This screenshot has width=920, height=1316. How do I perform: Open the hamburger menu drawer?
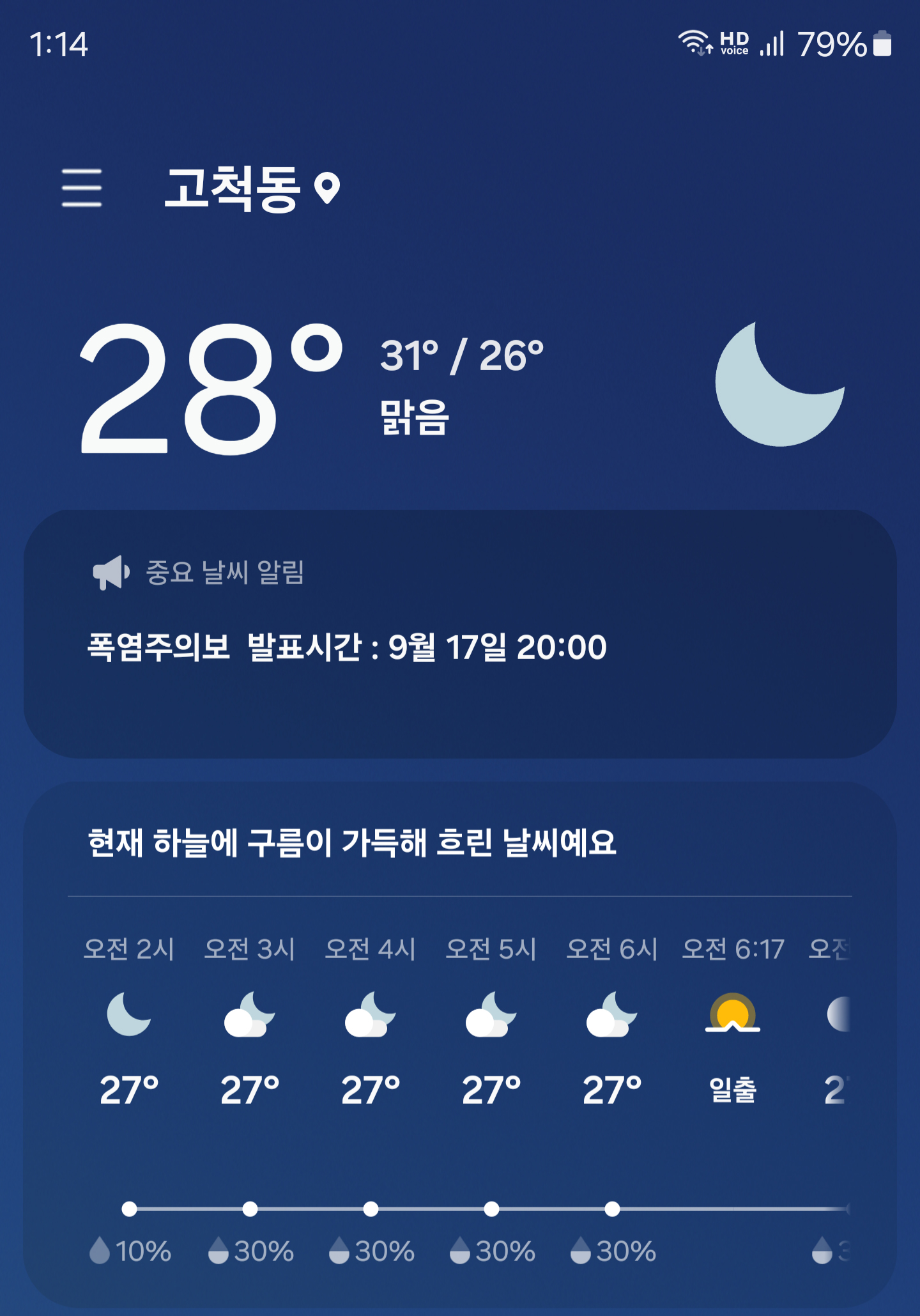click(82, 188)
